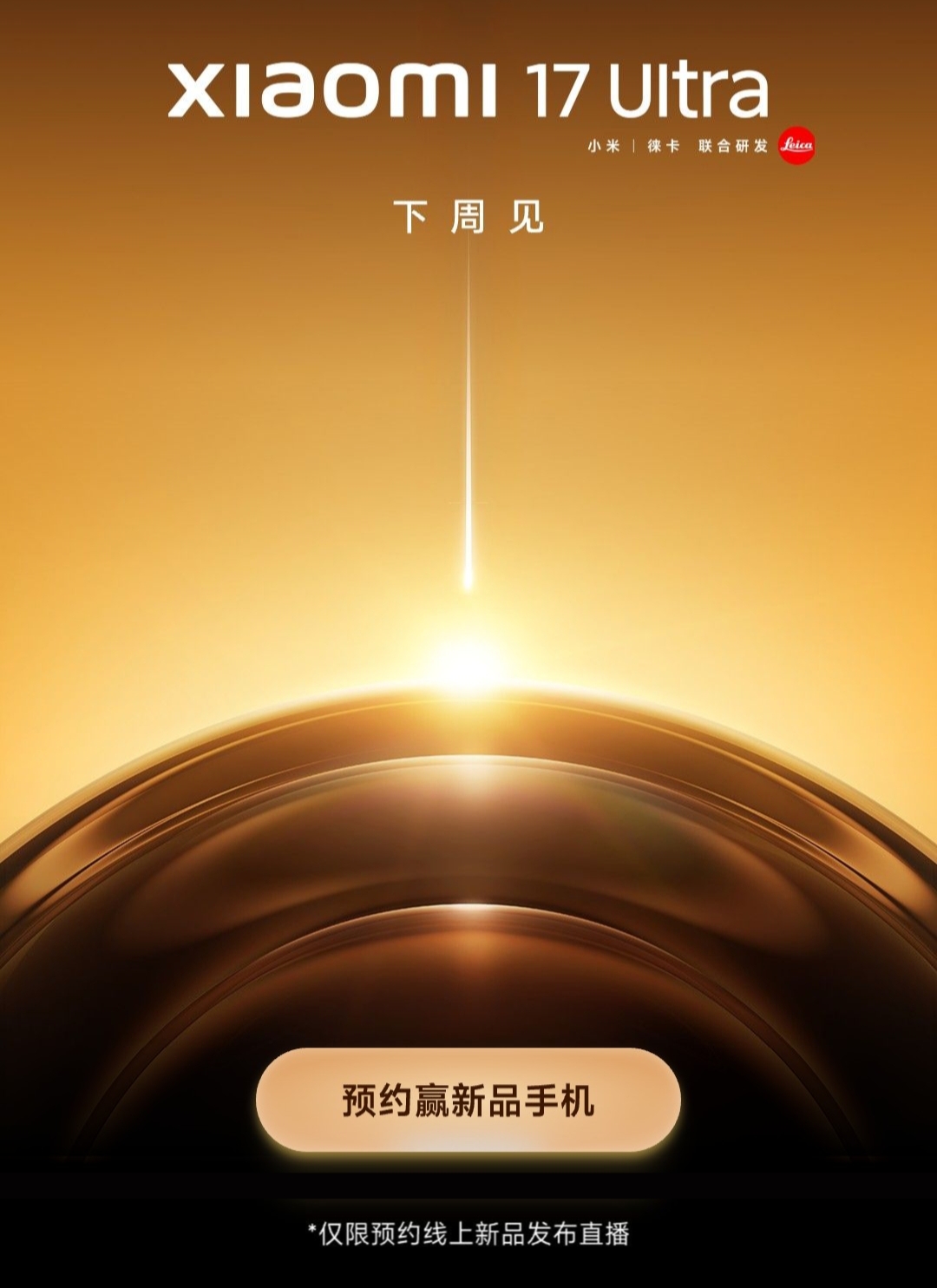Tap the 预约赢新品手机 reservation button

click(468, 1100)
